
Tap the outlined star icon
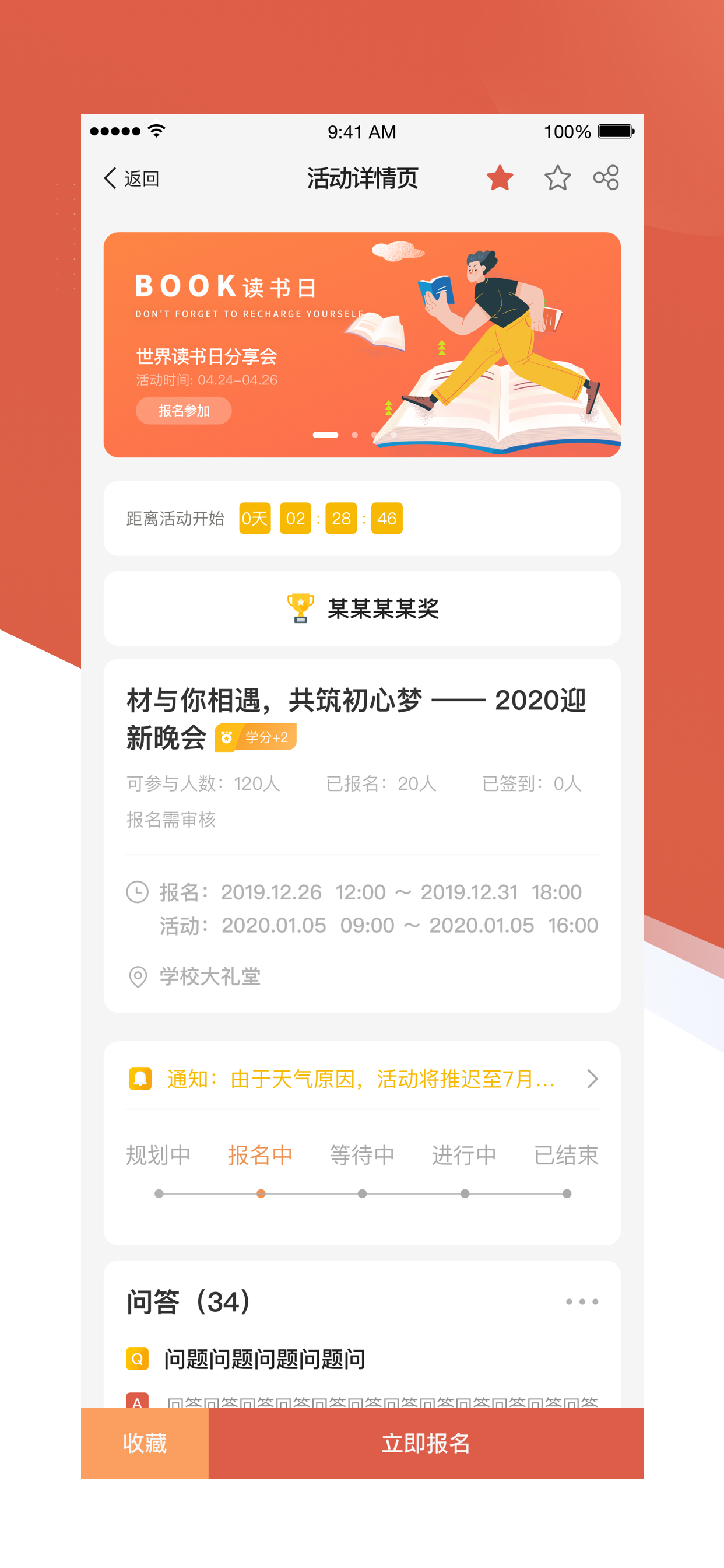[557, 178]
